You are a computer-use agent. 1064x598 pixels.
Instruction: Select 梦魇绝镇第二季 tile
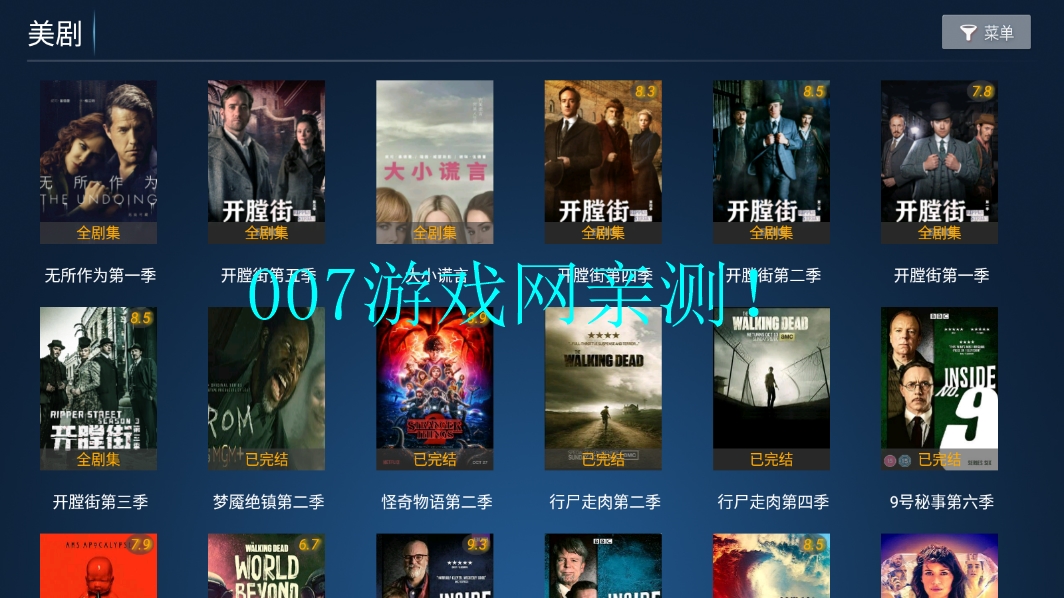click(x=266, y=388)
